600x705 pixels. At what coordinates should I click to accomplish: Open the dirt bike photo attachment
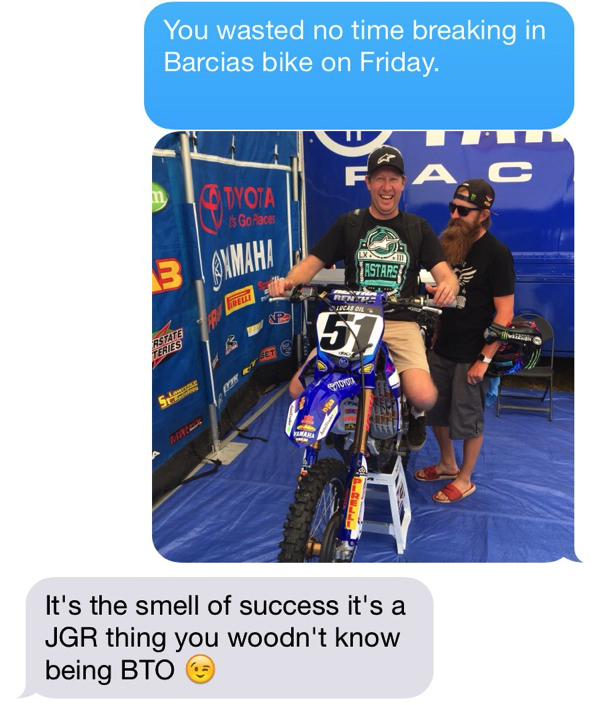pos(363,346)
